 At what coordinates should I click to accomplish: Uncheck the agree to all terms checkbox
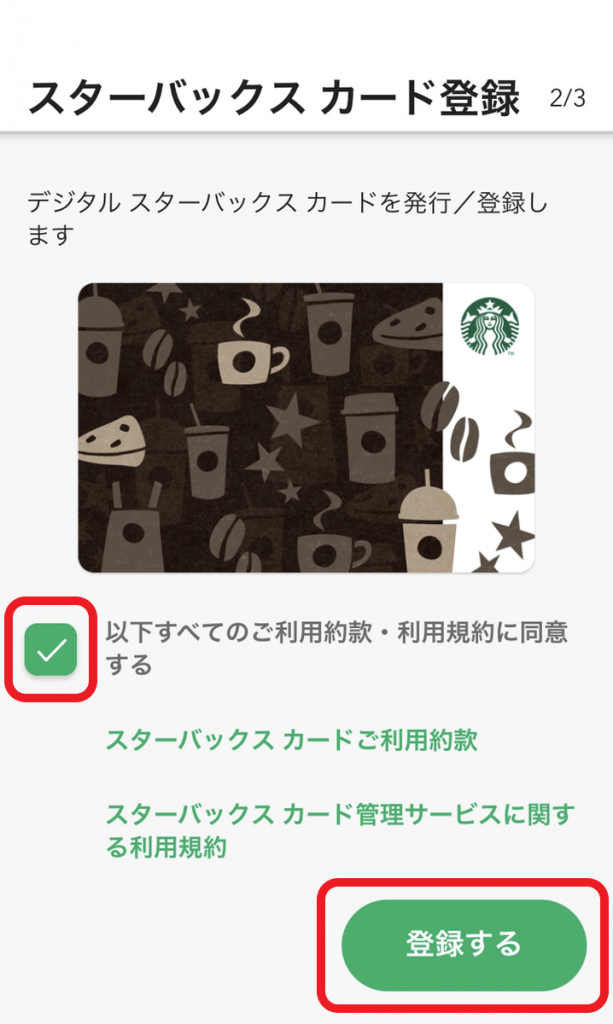[51, 649]
